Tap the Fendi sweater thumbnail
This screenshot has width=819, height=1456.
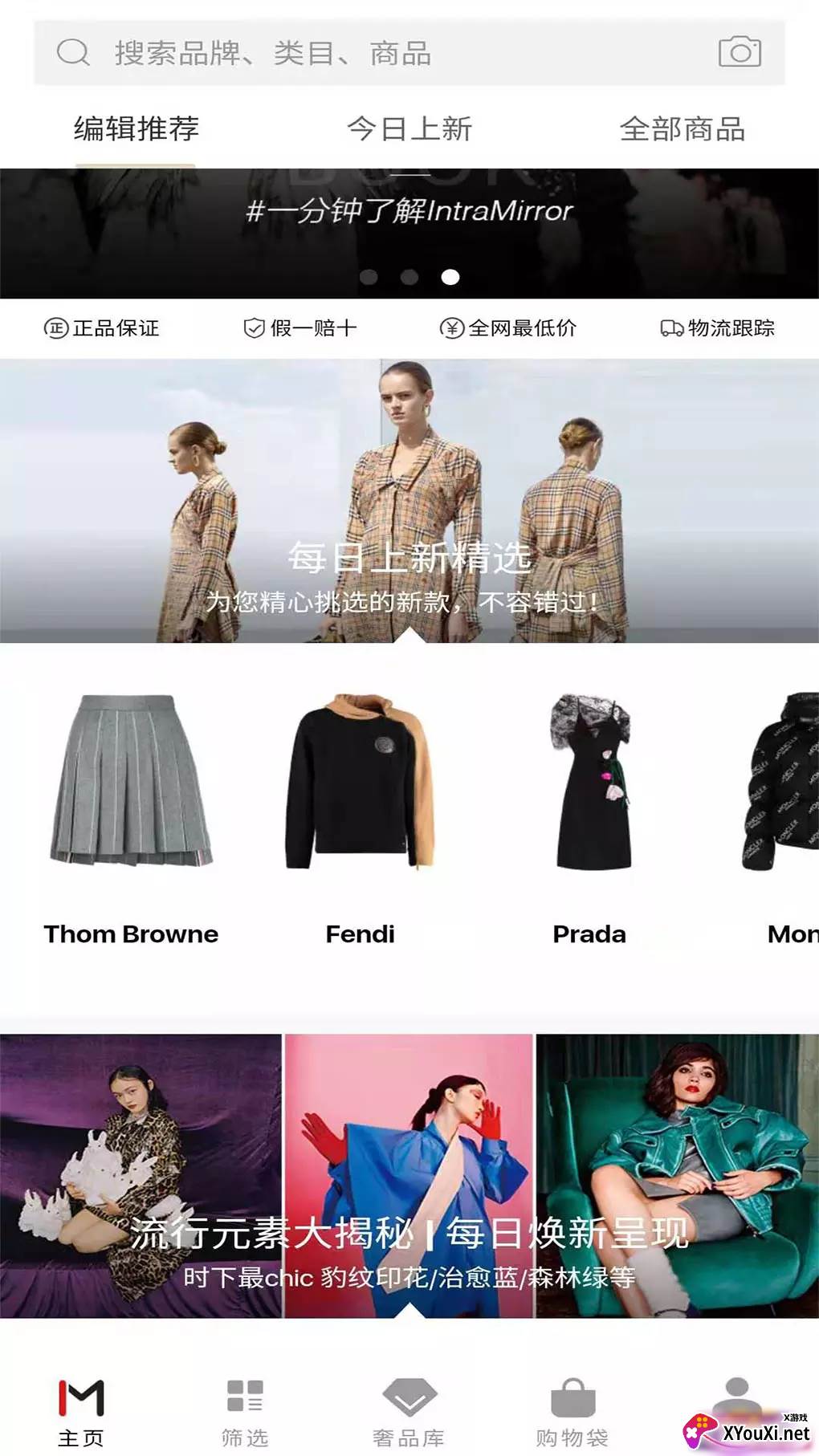tap(360, 783)
